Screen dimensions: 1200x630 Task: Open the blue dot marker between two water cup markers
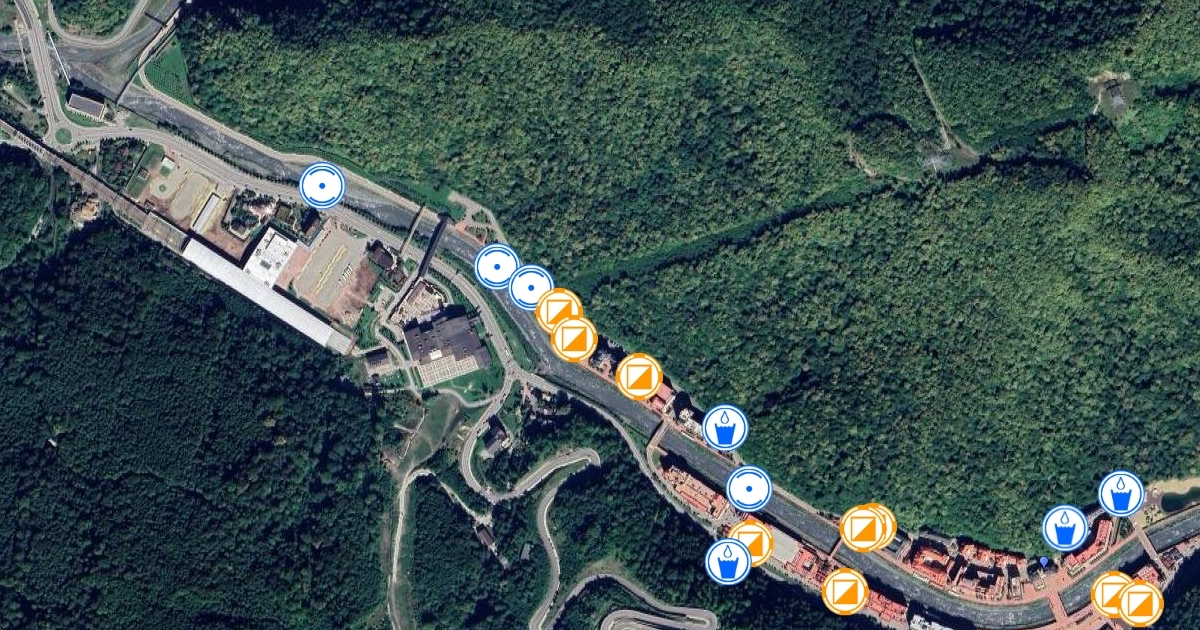tap(749, 489)
